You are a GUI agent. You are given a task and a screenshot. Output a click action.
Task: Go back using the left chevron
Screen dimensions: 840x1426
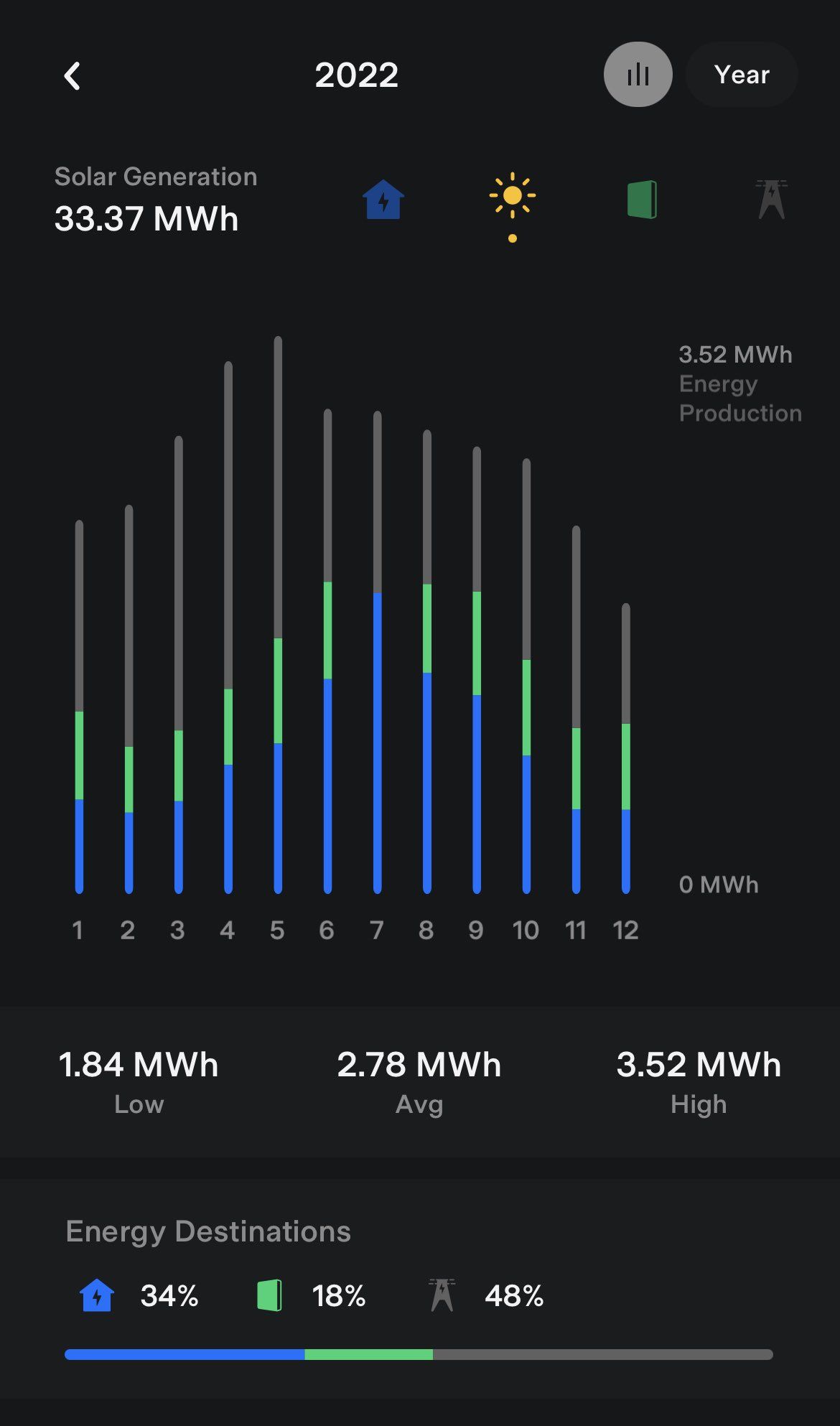[72, 75]
